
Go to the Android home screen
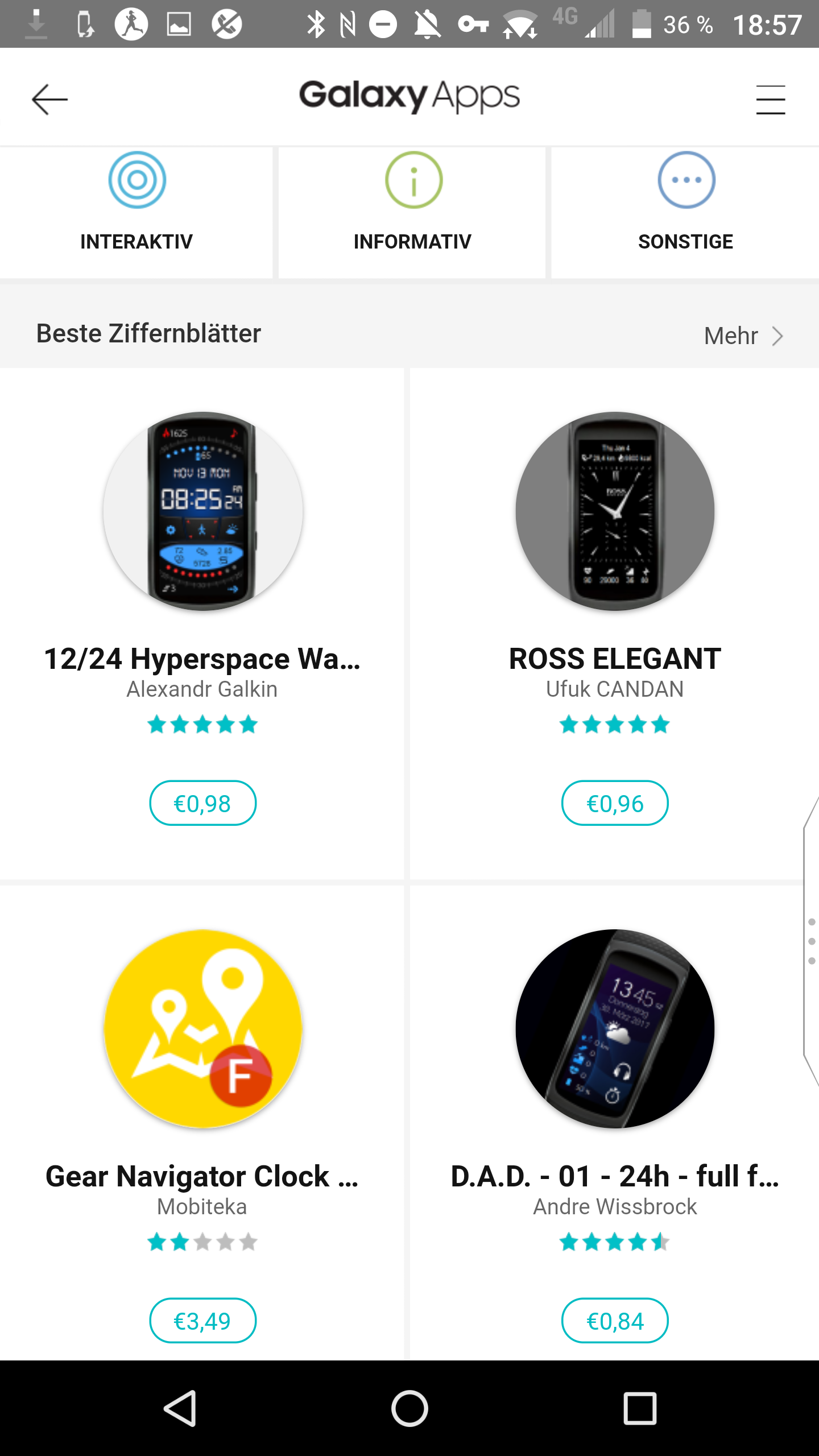409,1408
